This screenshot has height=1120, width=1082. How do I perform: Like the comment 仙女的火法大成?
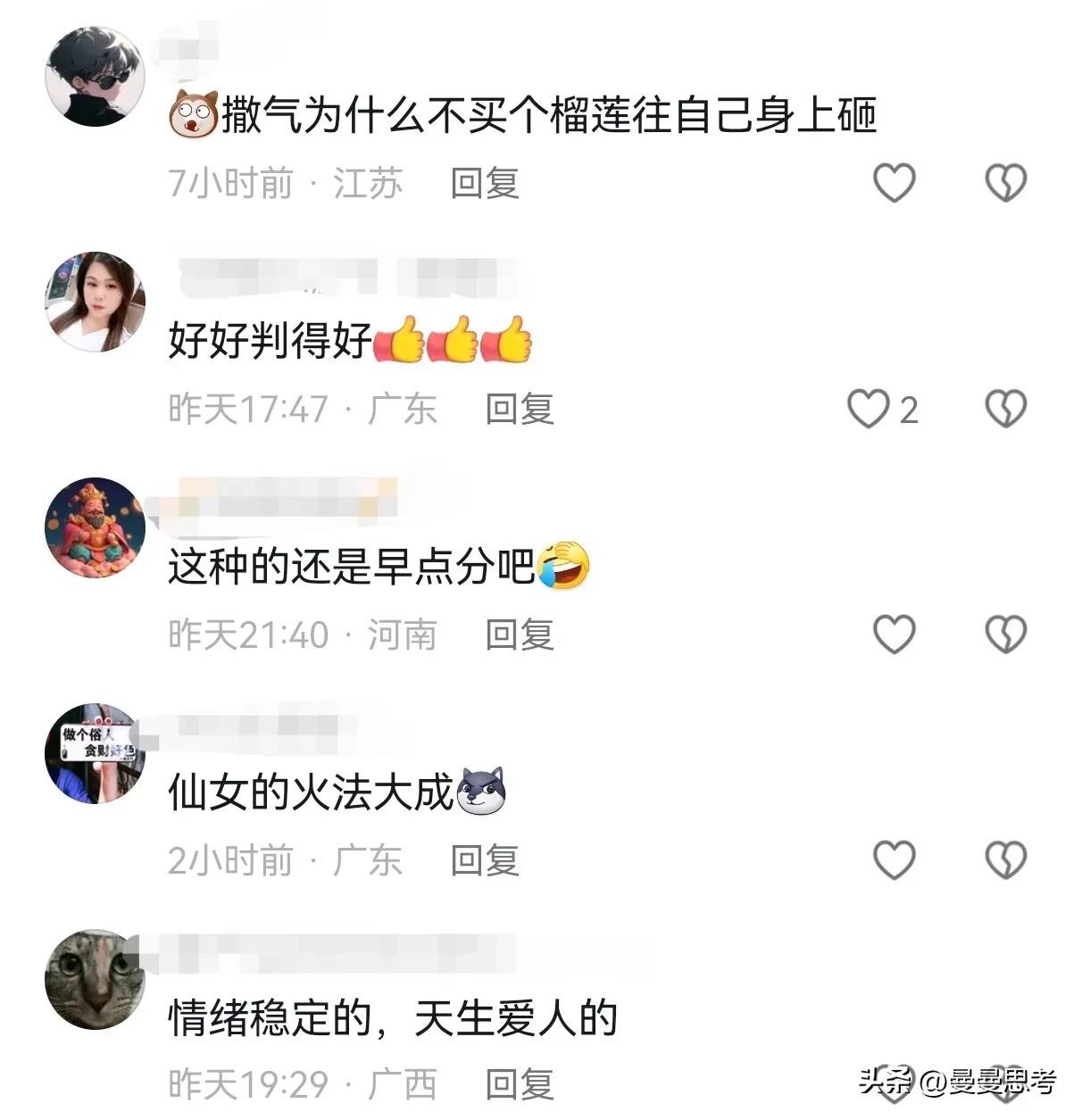pyautogui.click(x=894, y=860)
